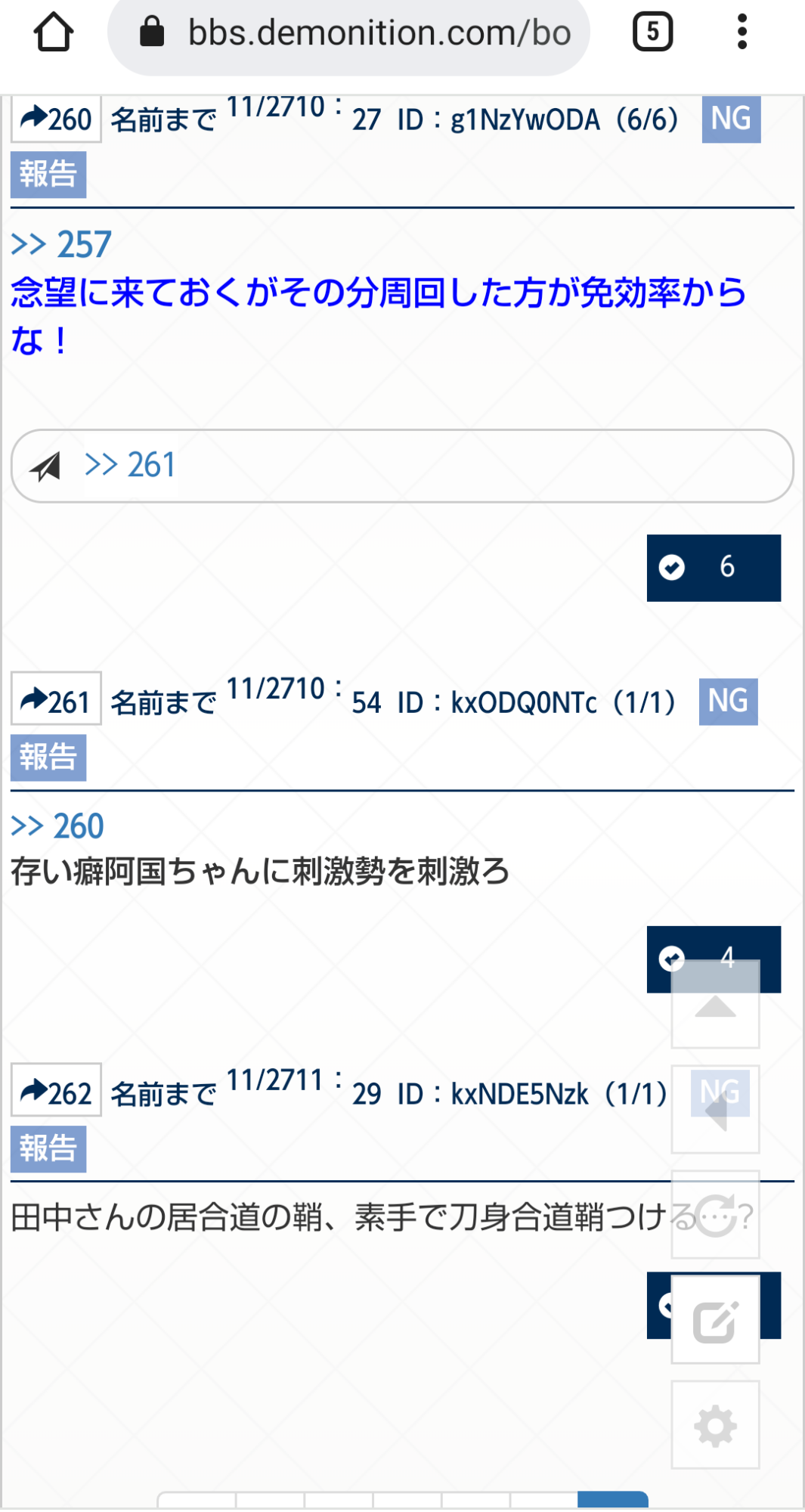Image resolution: width=805 pixels, height=1512 pixels.
Task: Go to browser home page
Action: pyautogui.click(x=54, y=33)
